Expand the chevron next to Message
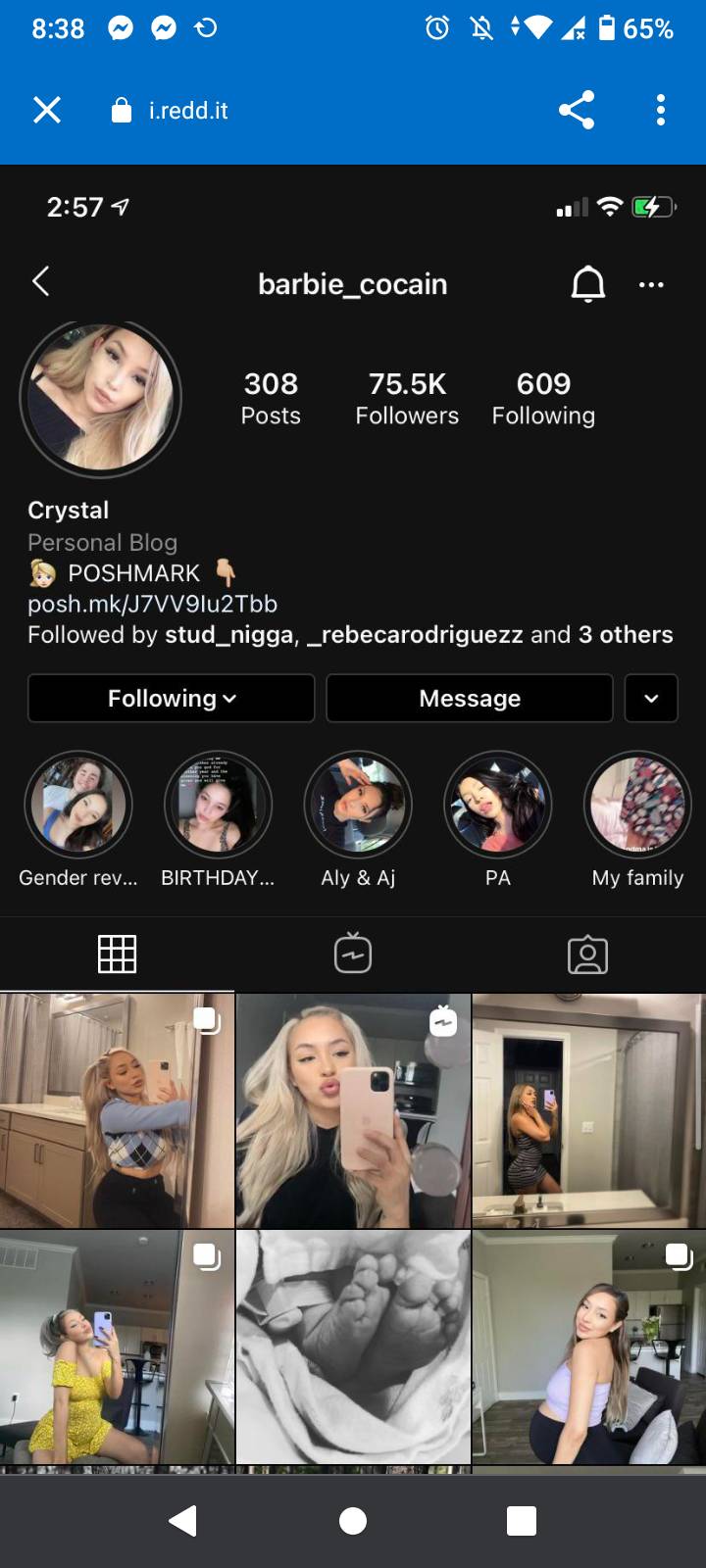This screenshot has height=1568, width=706. click(x=651, y=698)
